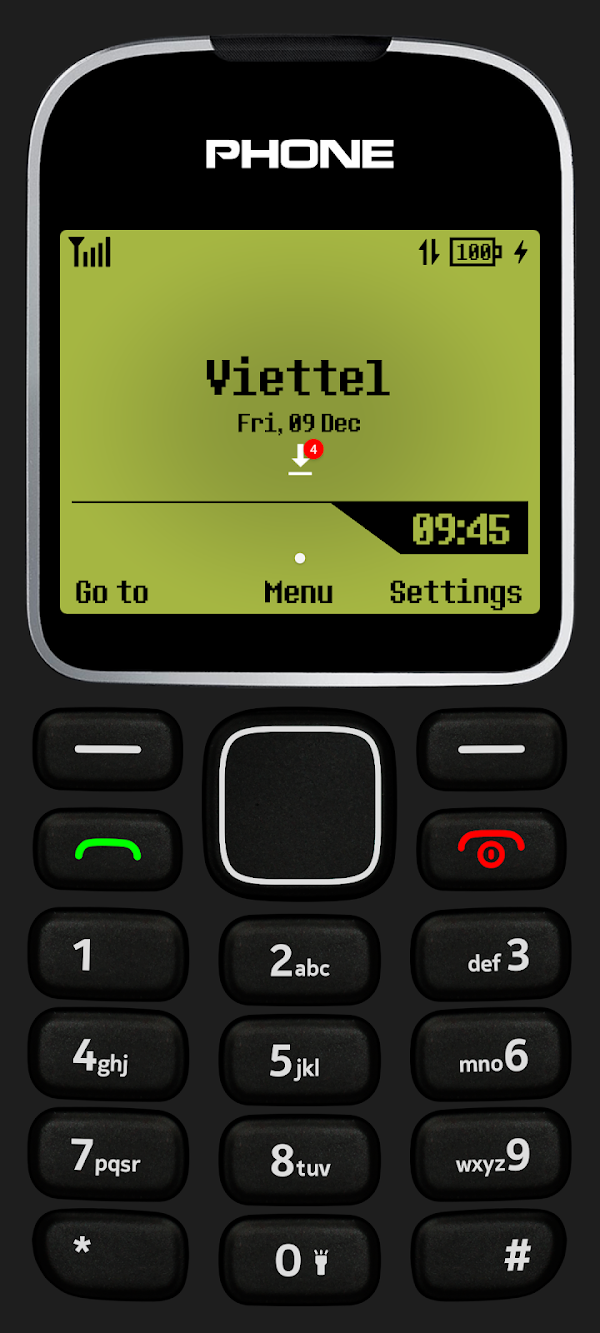
Task: Dial digit 1 on the keypad
Action: tap(108, 955)
